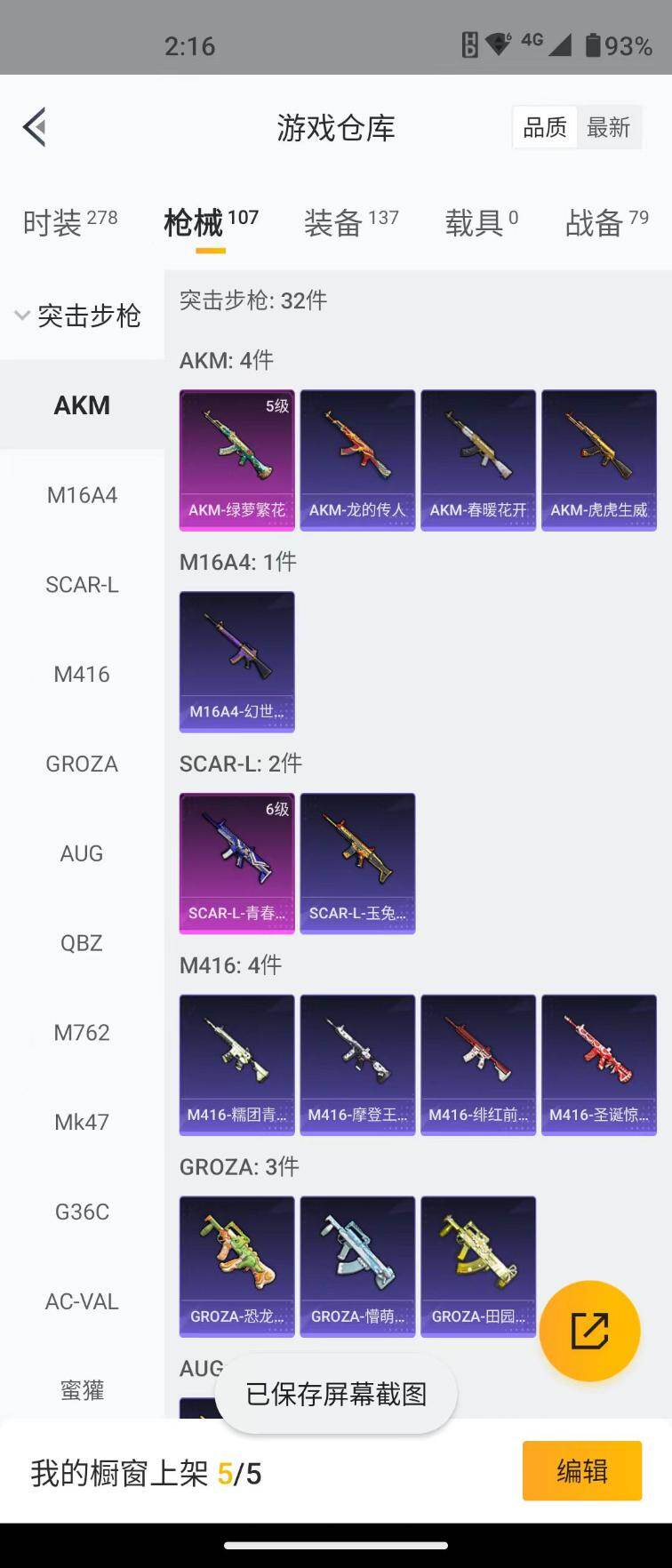Tap the orange floating share button
This screenshot has height=1568, width=672.
589,1331
